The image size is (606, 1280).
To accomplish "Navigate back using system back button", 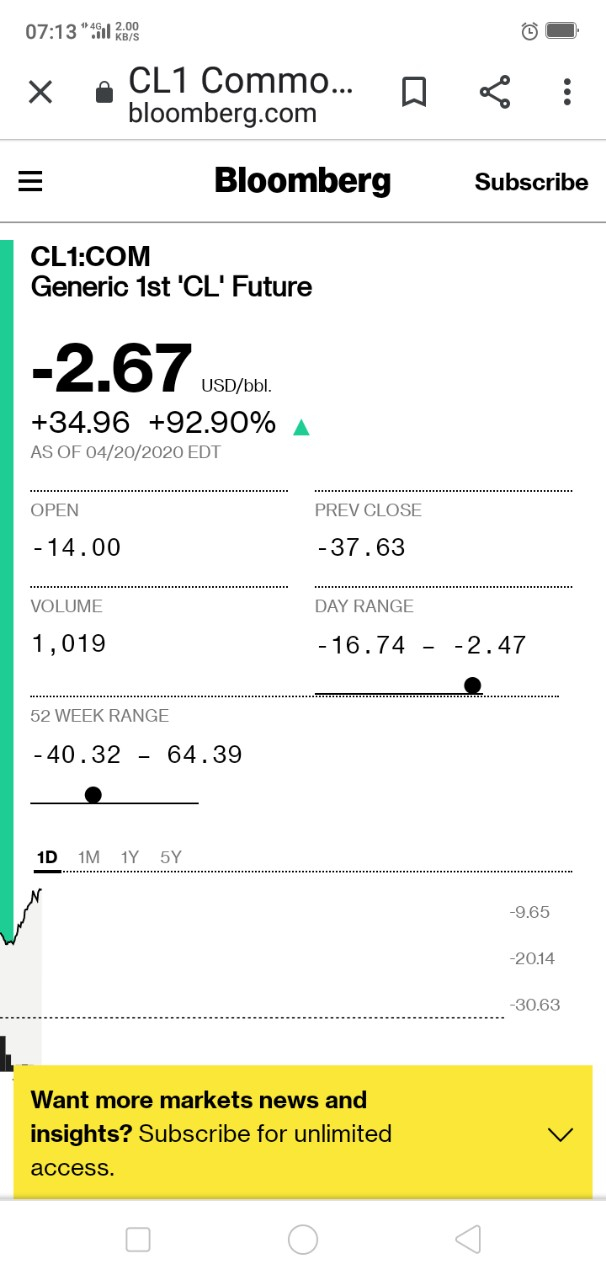I will (x=467, y=1240).
